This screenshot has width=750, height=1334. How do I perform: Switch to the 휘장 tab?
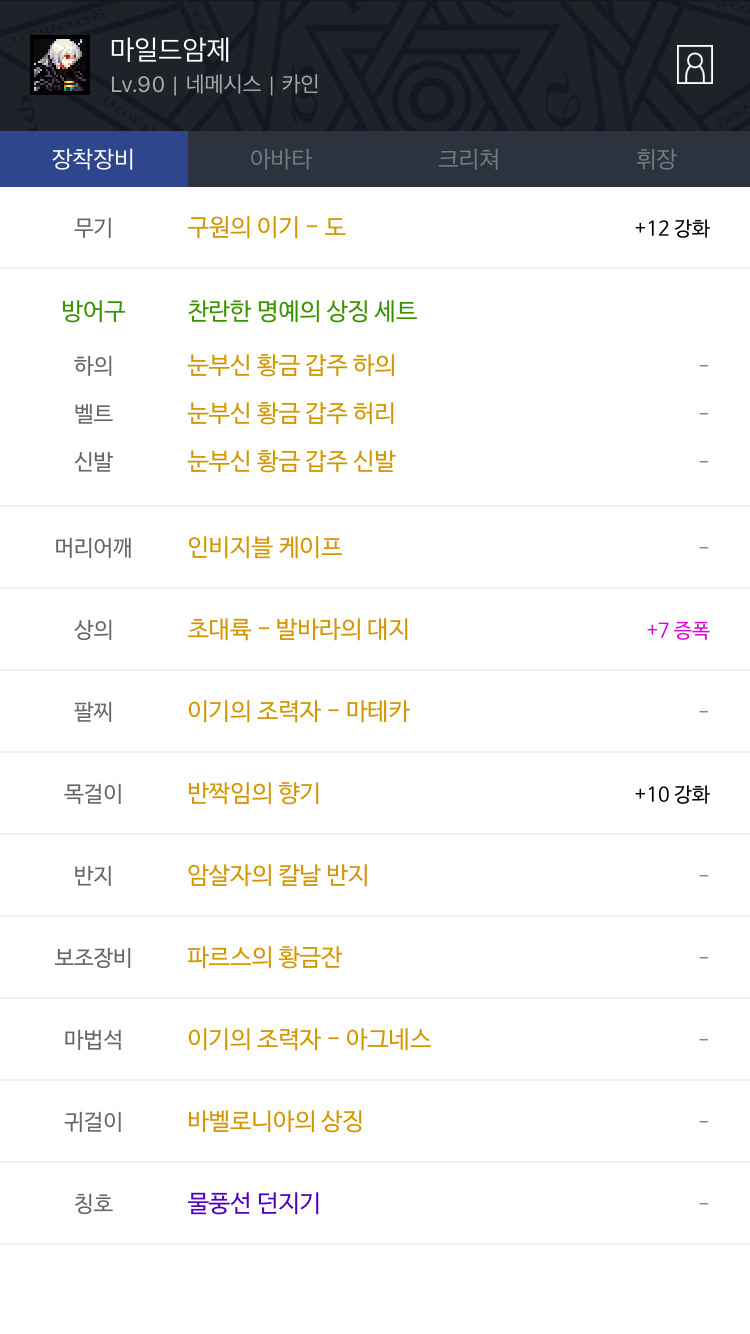coord(656,159)
